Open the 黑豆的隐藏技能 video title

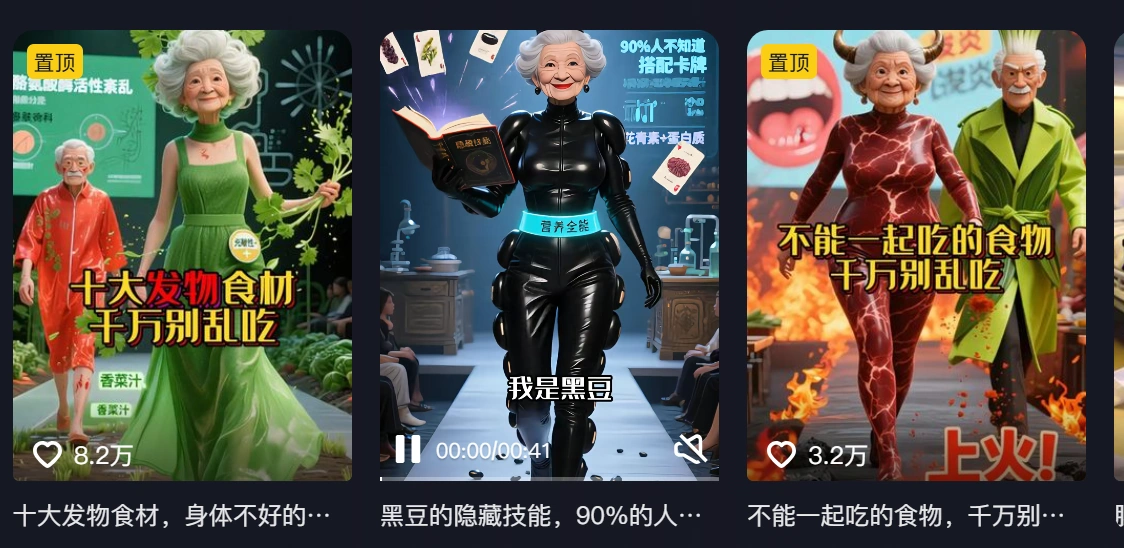[x=541, y=516]
